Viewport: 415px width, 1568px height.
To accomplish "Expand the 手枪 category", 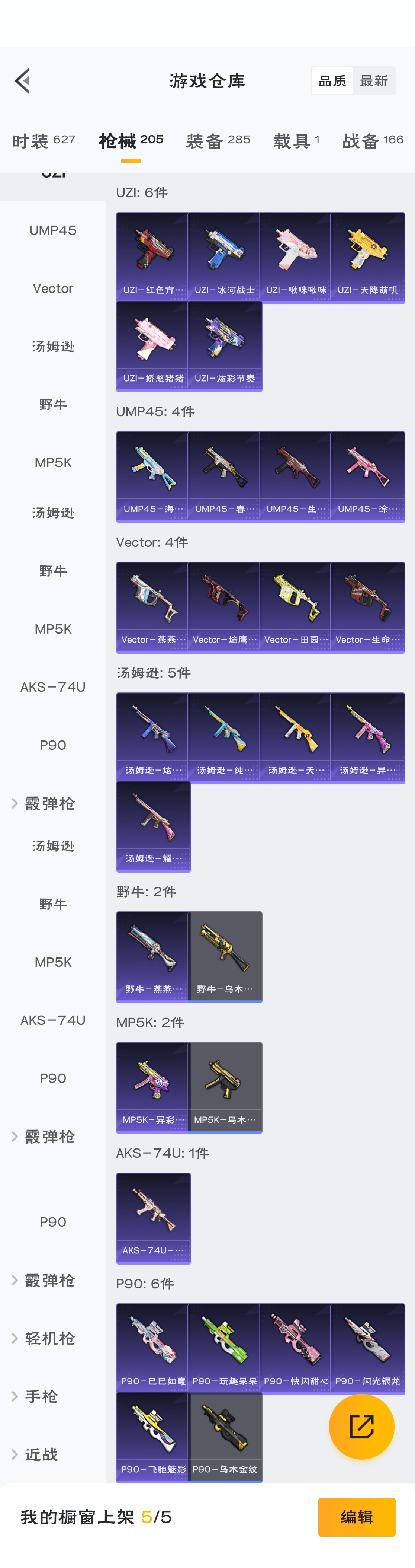I will 41,1396.
